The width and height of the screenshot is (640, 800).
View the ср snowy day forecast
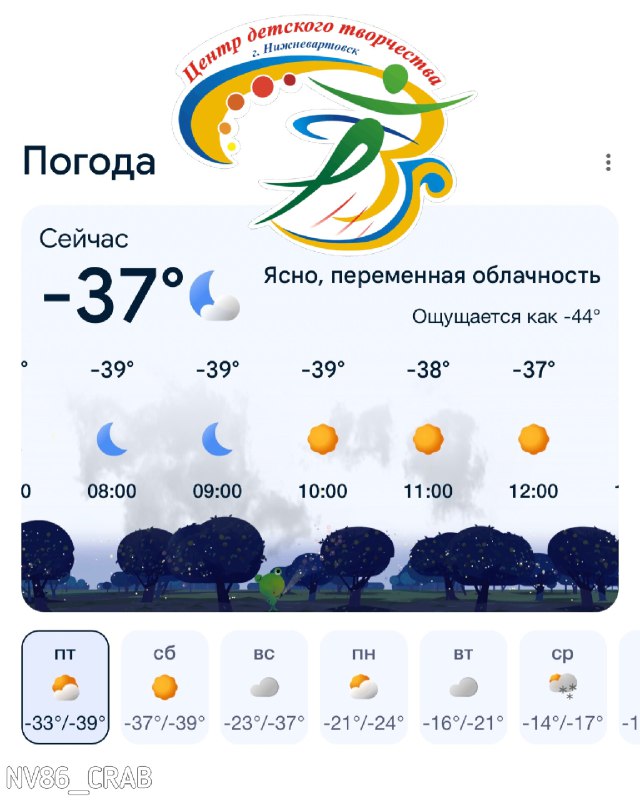pos(562,688)
